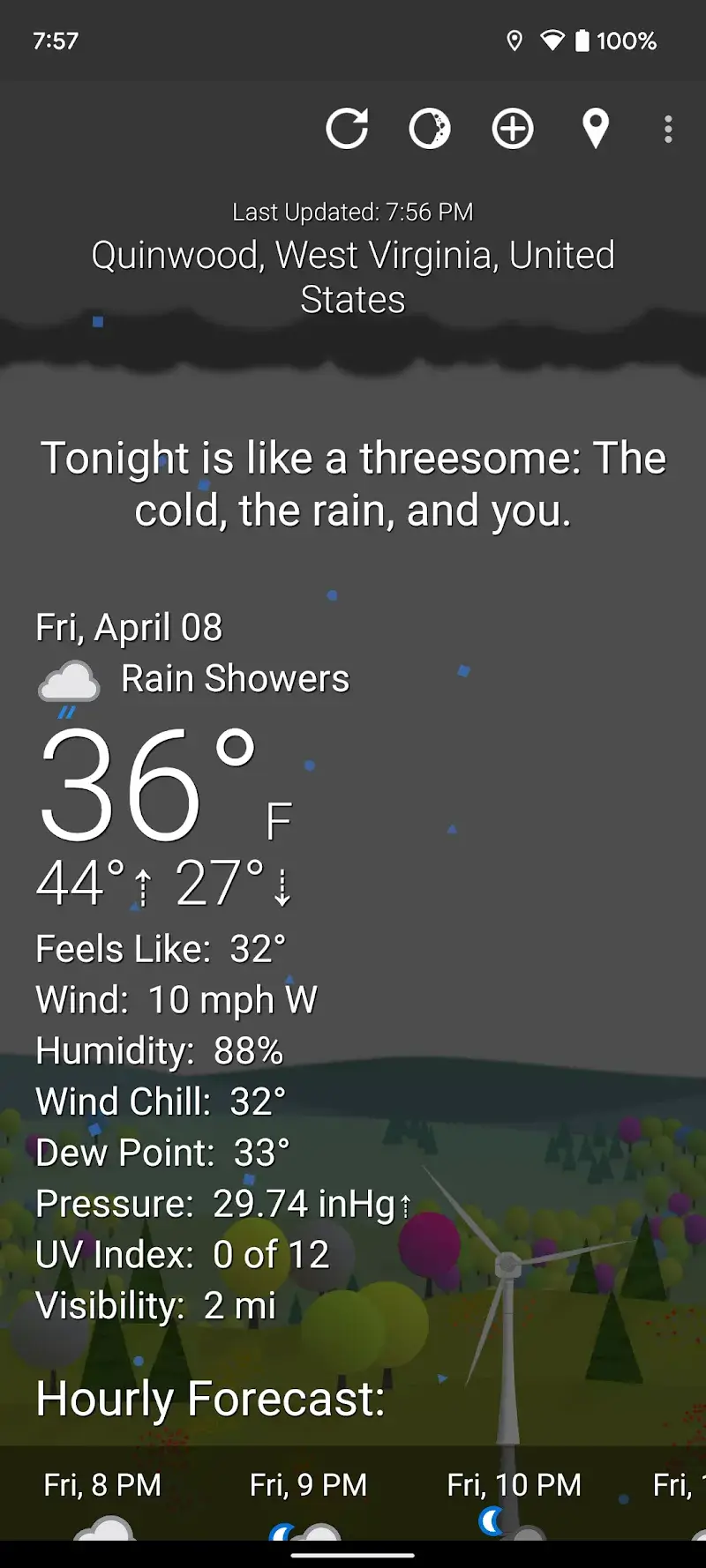Open Quinwood, West Virginia location details
Screen dimensions: 706x1568
(353, 276)
